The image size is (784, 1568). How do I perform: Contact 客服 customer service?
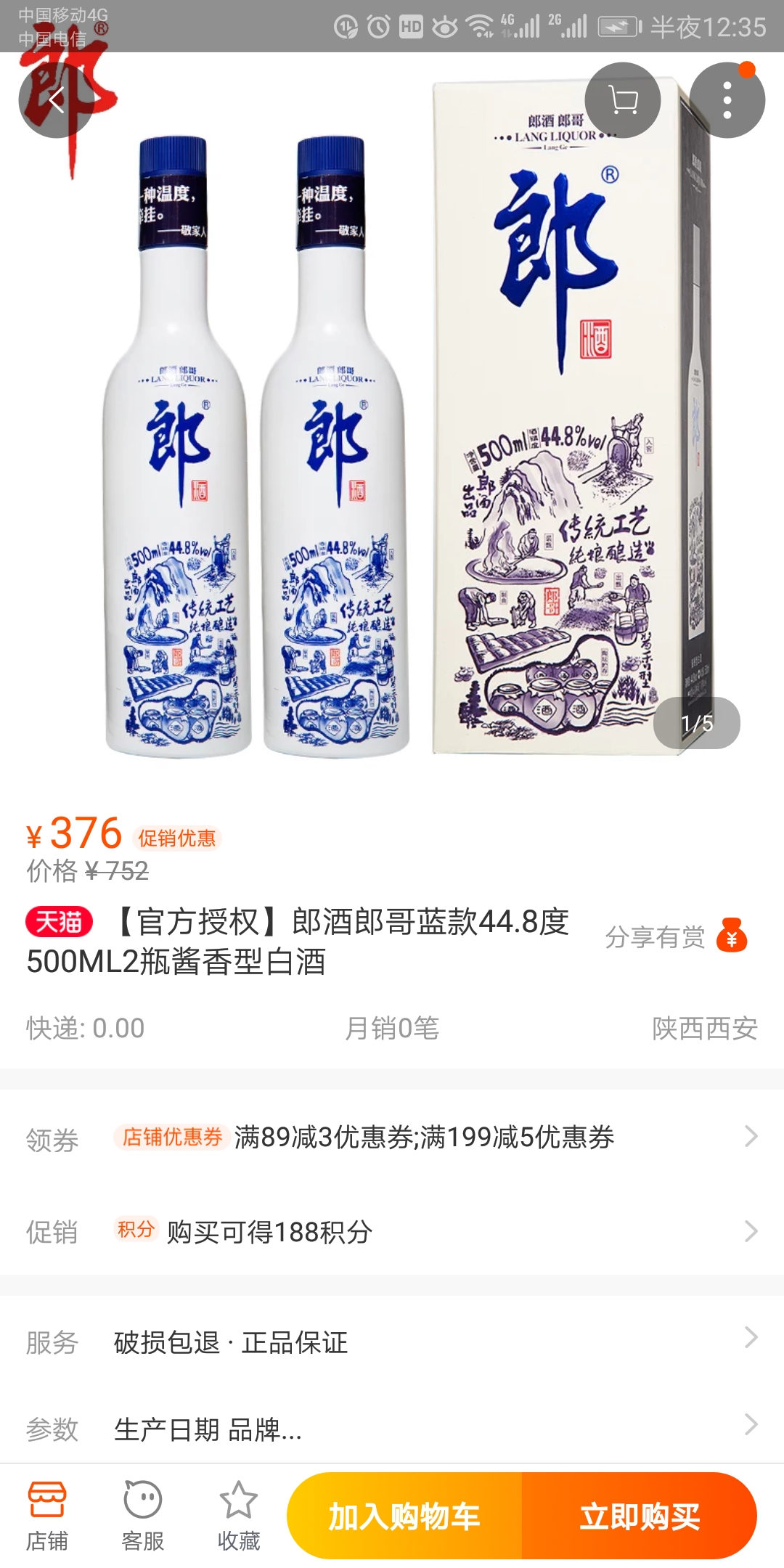point(142,1516)
